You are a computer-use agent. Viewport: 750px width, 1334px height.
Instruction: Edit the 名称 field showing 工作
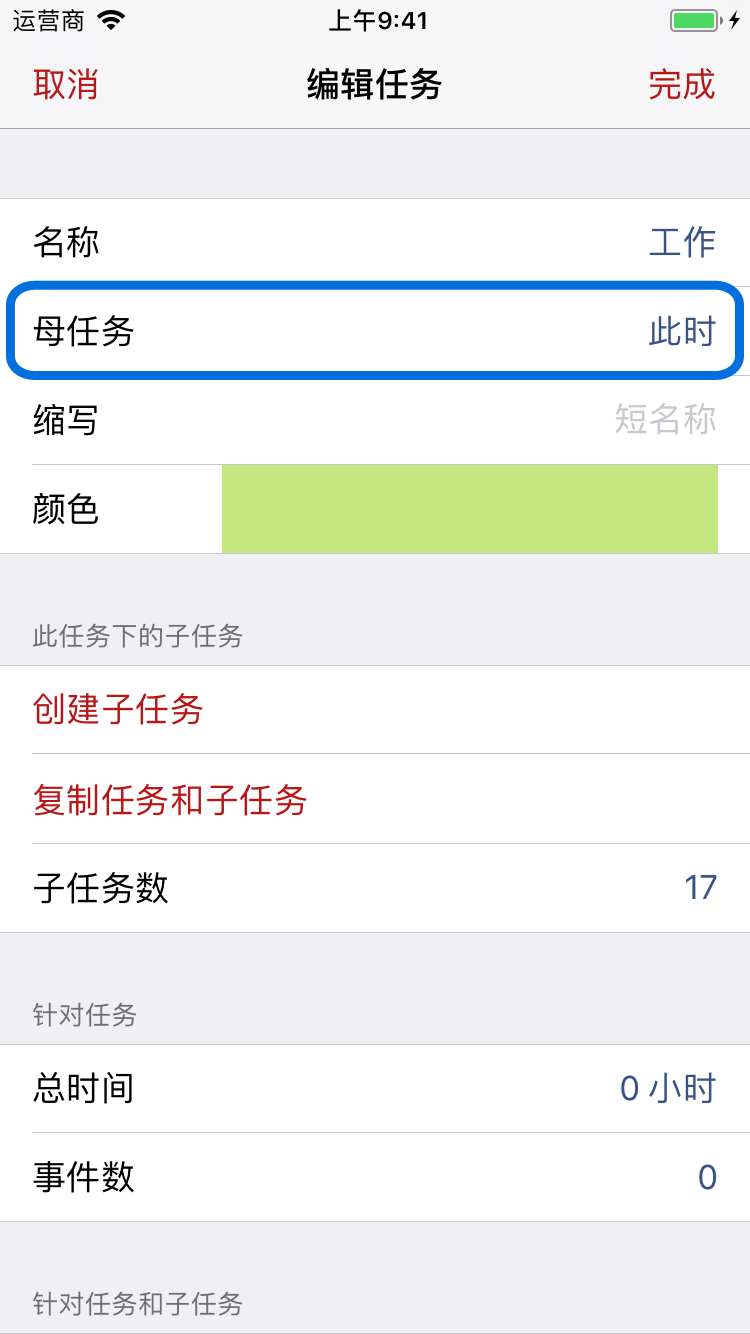point(375,243)
